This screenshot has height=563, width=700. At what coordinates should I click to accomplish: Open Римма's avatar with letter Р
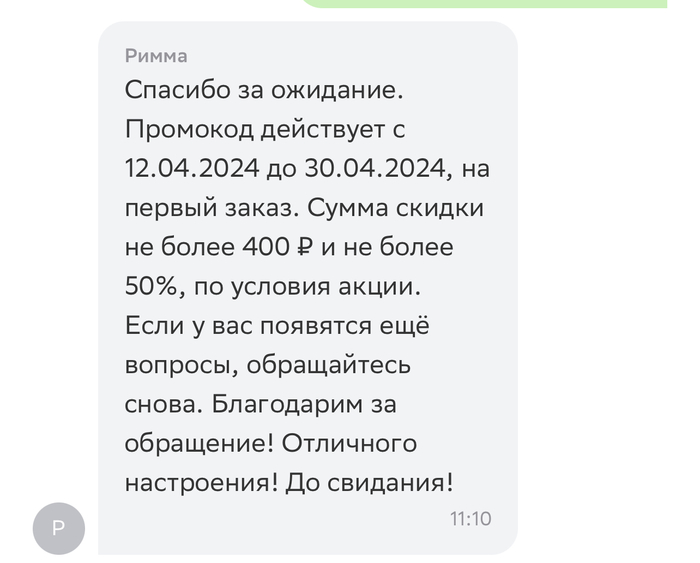58,528
